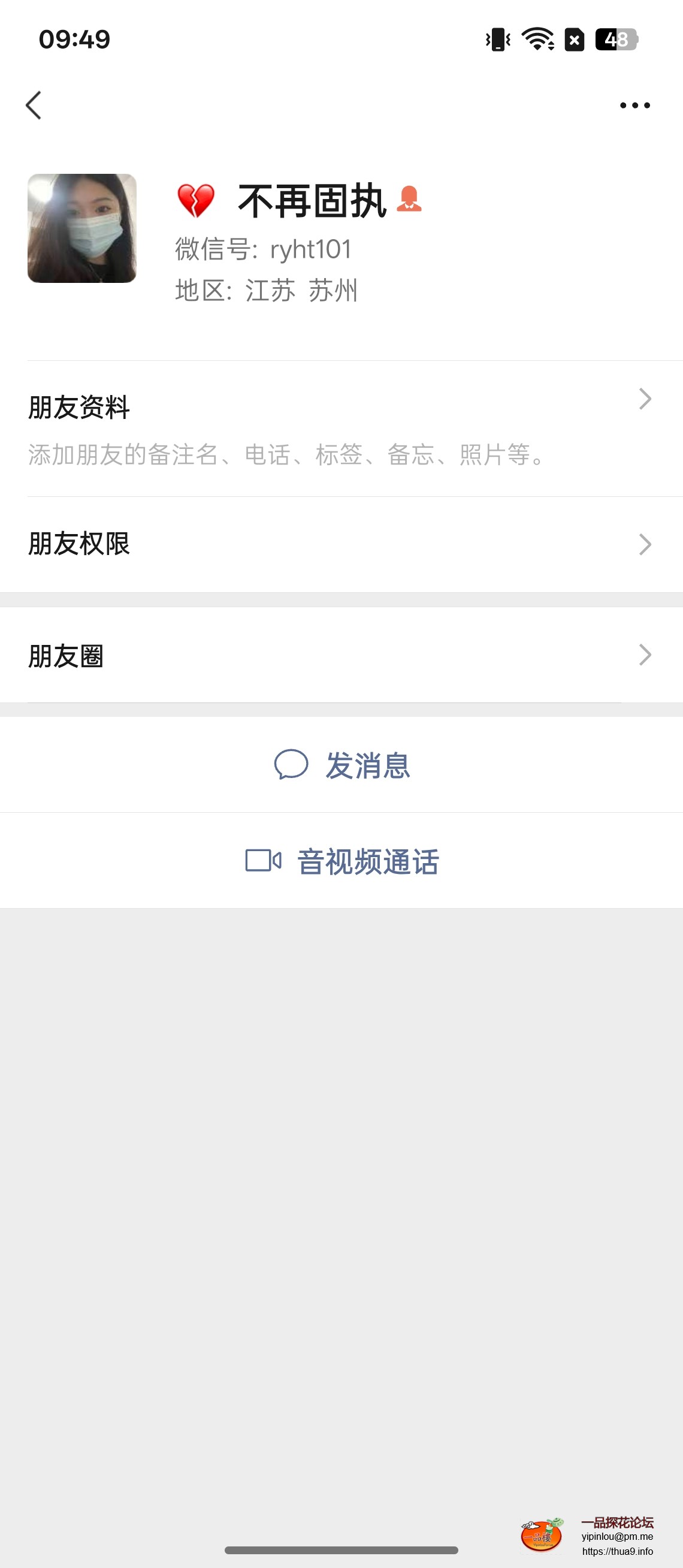The width and height of the screenshot is (683, 1568).
Task: Expand 朋友权限 via its chevron
Action: point(645,545)
